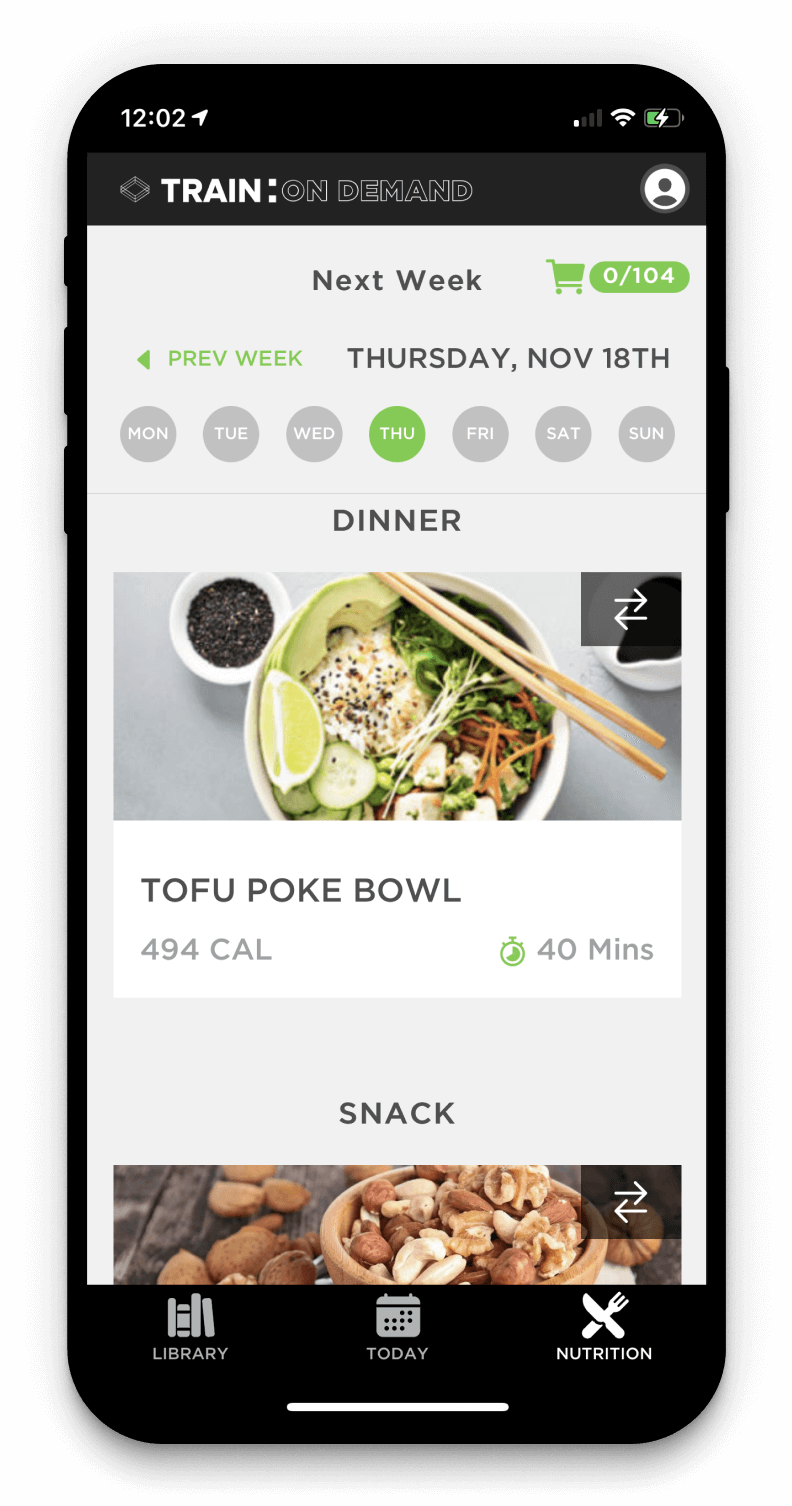Select TUE in the day picker
The width and height of the screenshot is (792, 1506).
point(231,434)
